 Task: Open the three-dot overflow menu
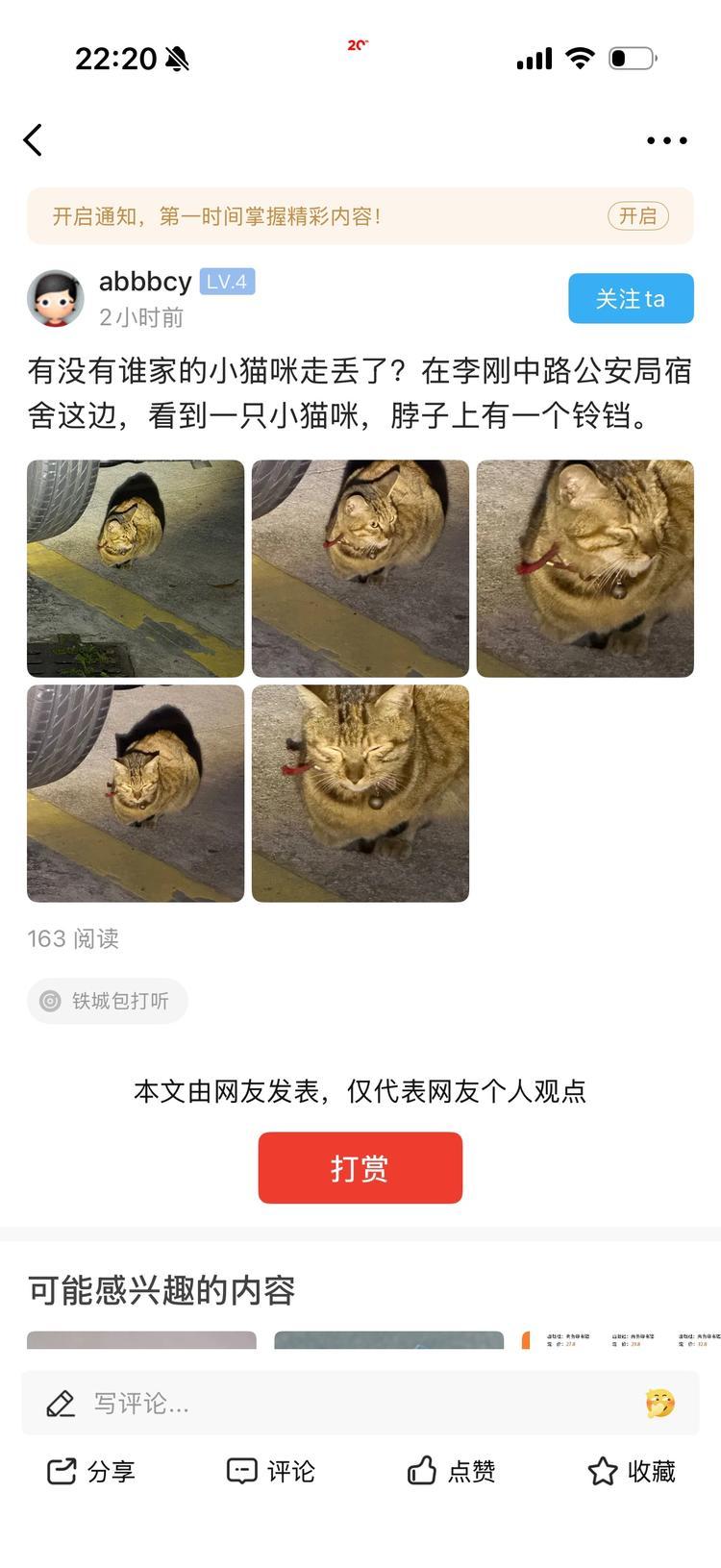(x=666, y=140)
